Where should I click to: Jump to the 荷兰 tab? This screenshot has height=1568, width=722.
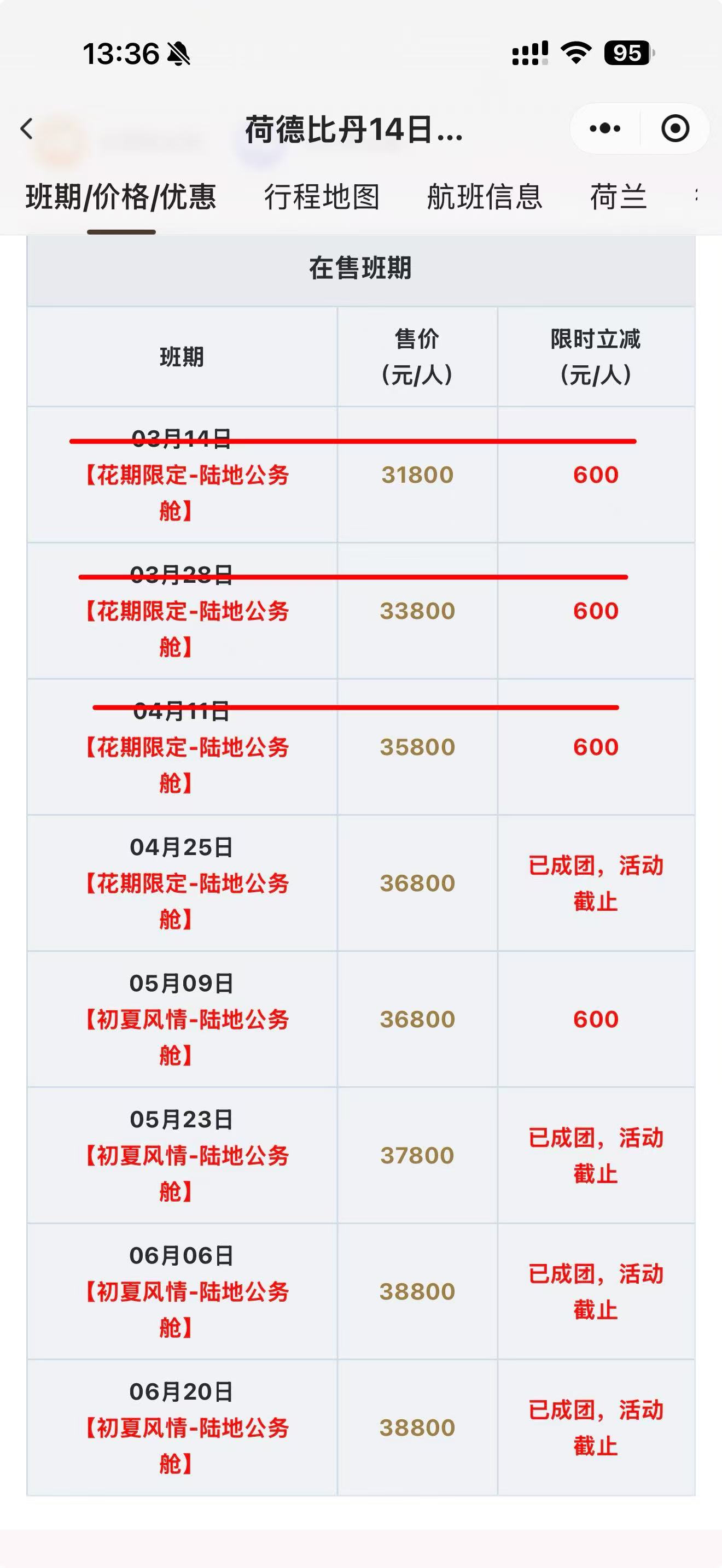tap(618, 197)
